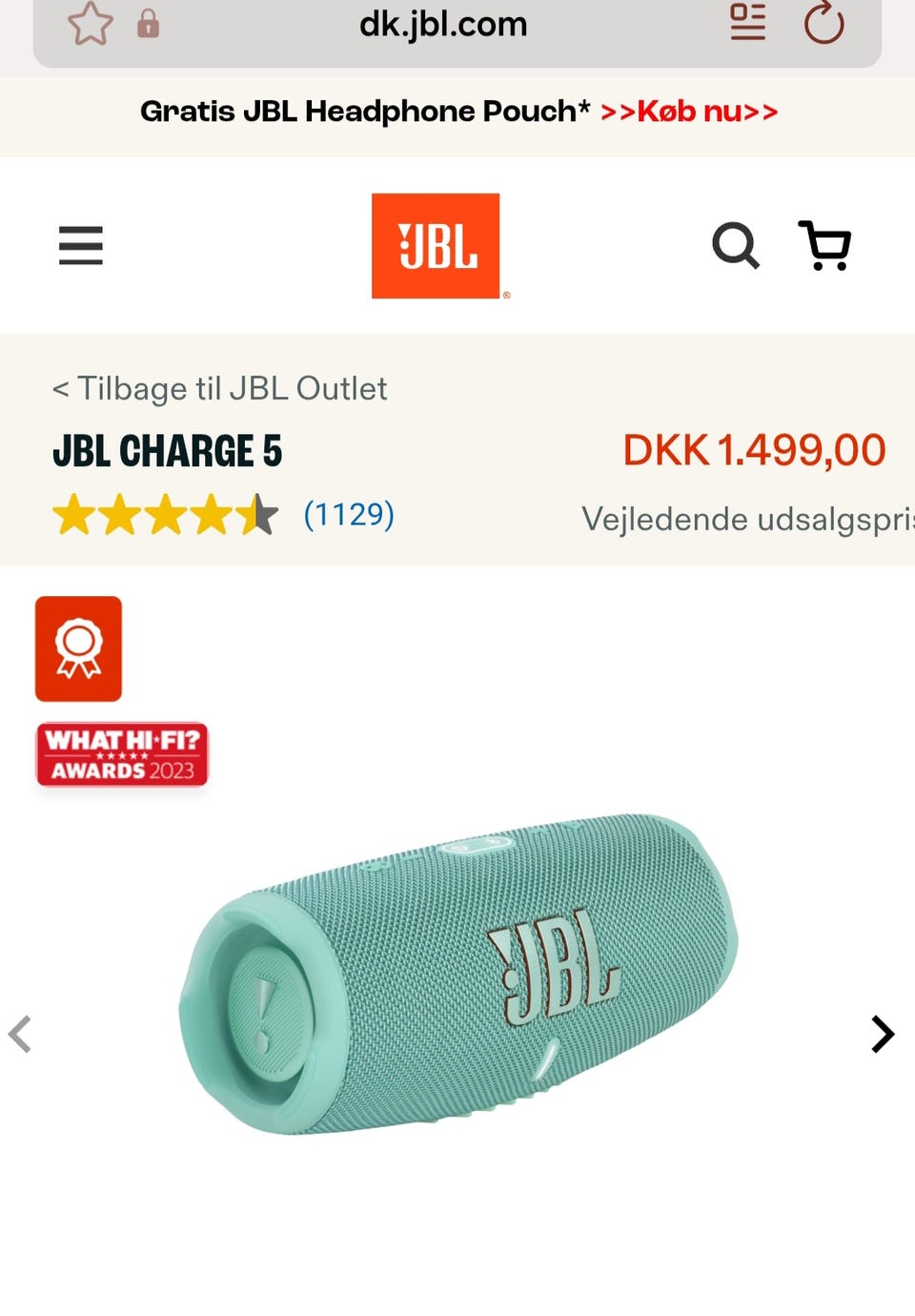Open the search function
The width and height of the screenshot is (915, 1316).
pyautogui.click(x=735, y=246)
